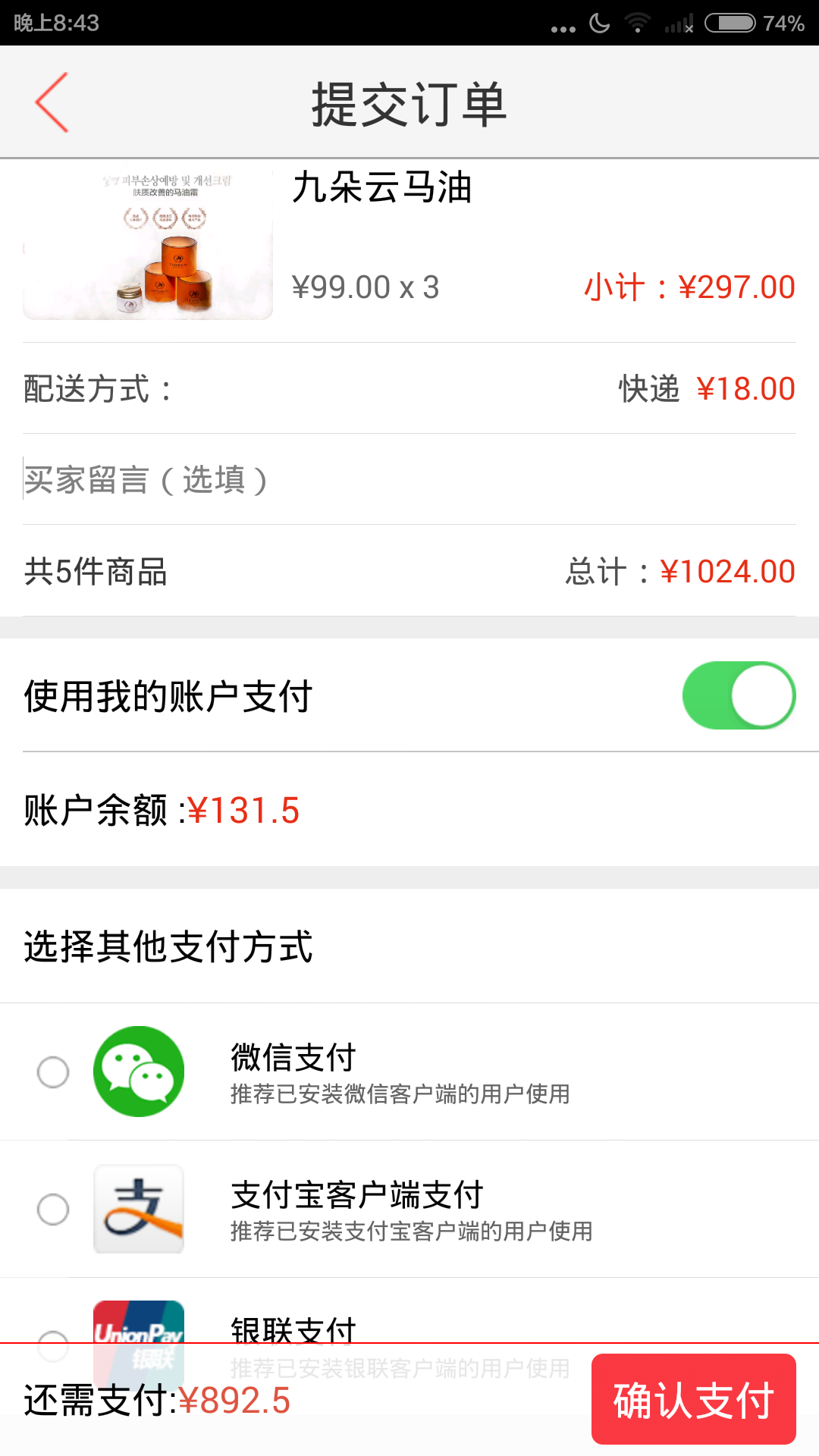Go back from the 提交订单 page
The width and height of the screenshot is (819, 1456).
click(x=52, y=102)
